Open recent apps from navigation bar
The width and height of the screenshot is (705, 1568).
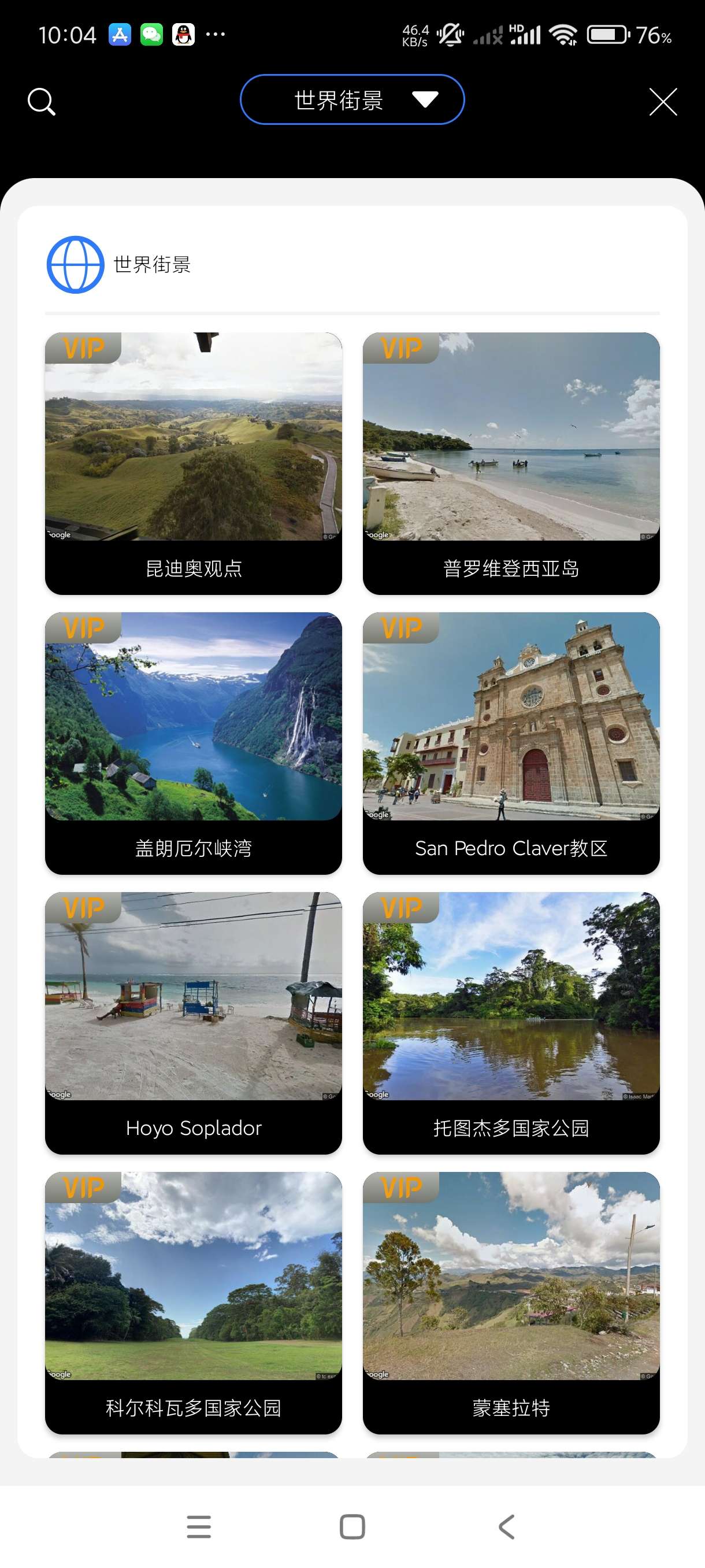pyautogui.click(x=198, y=1526)
